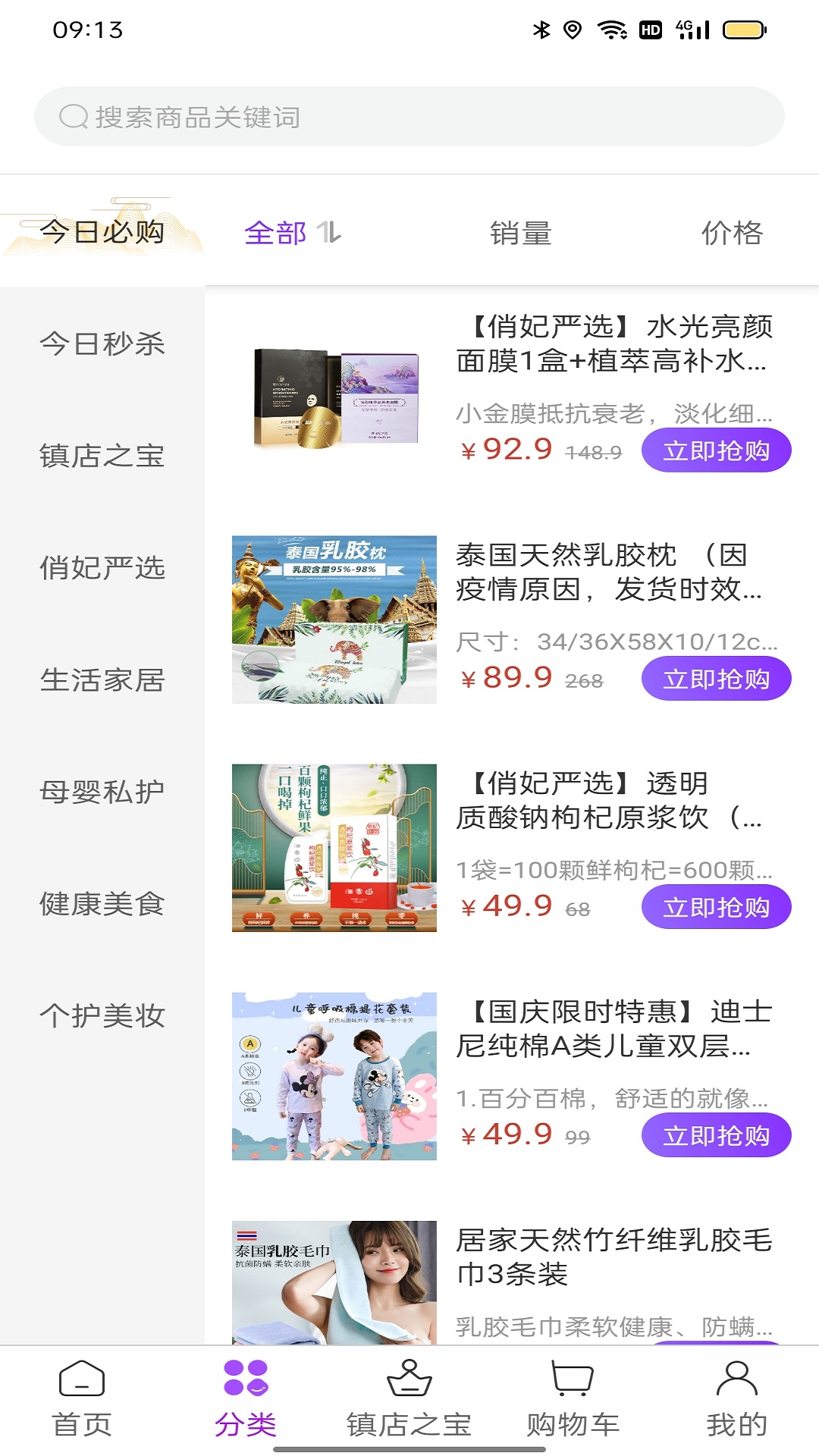The image size is (819, 1456).
Task: Buy the 泰国天然乳胶枕 now
Action: (716, 679)
